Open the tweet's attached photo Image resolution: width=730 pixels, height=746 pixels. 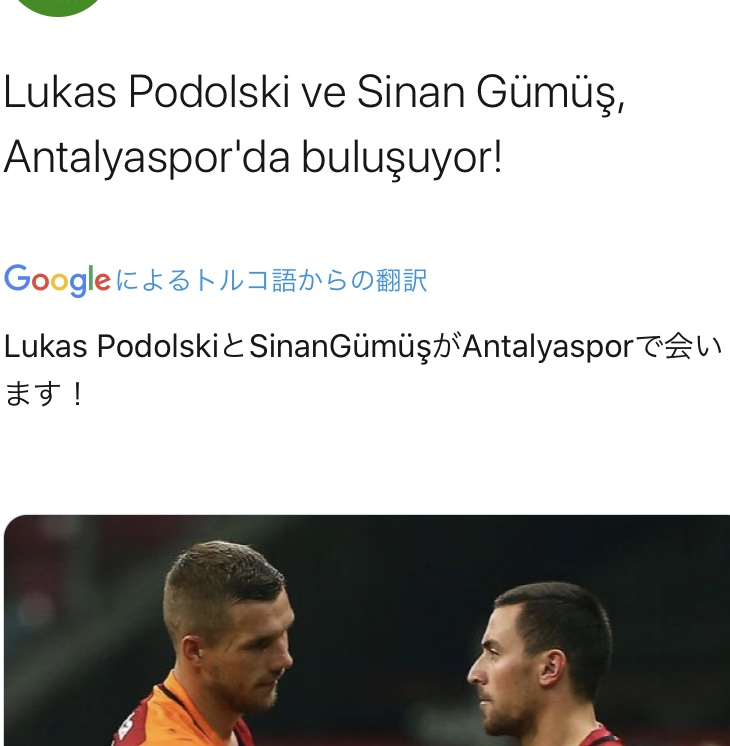[x=367, y=630]
